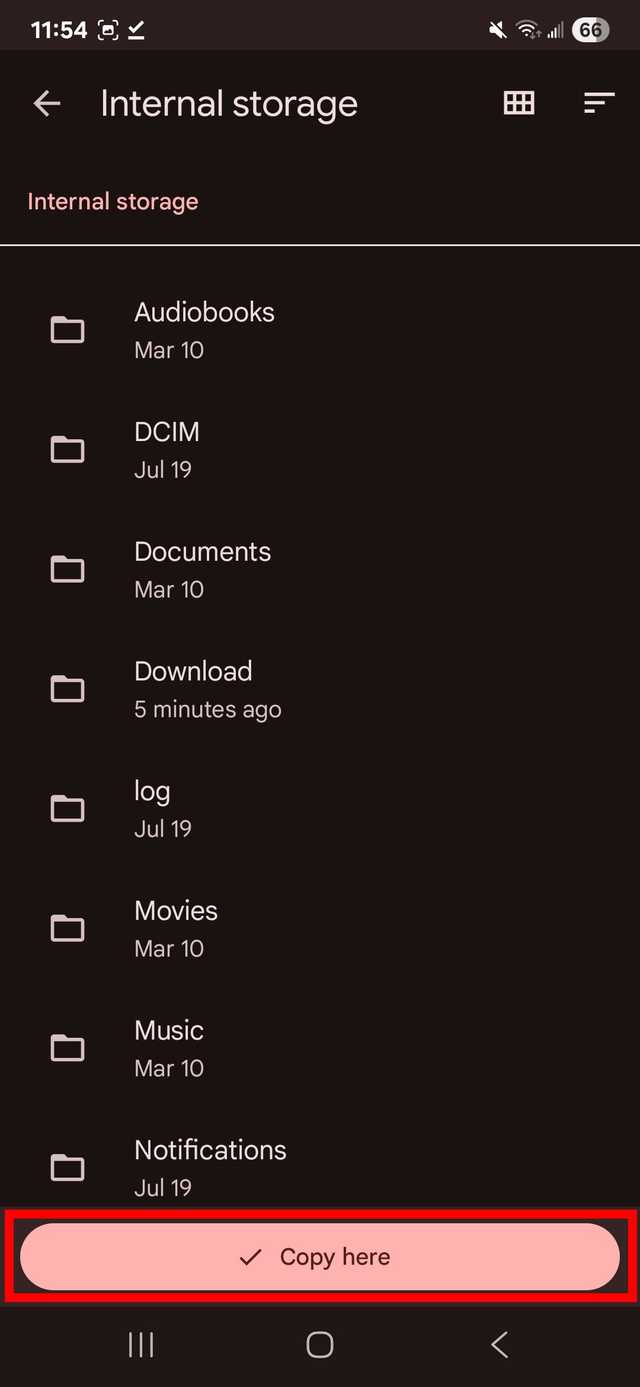Screen dimensions: 640x1387
Task: Open the Notifications folder
Action: click(x=210, y=1166)
